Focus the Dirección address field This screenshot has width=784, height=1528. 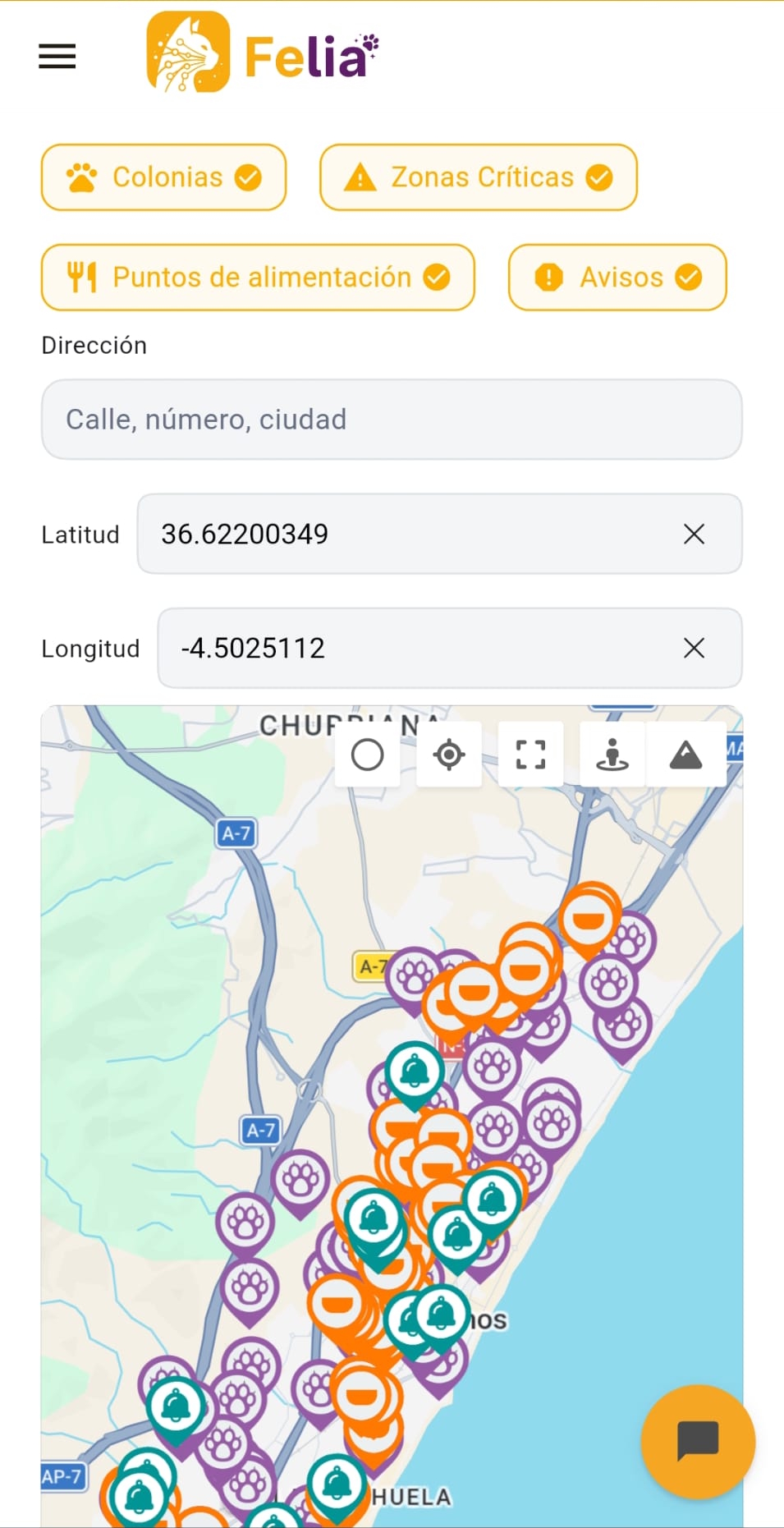click(x=392, y=420)
